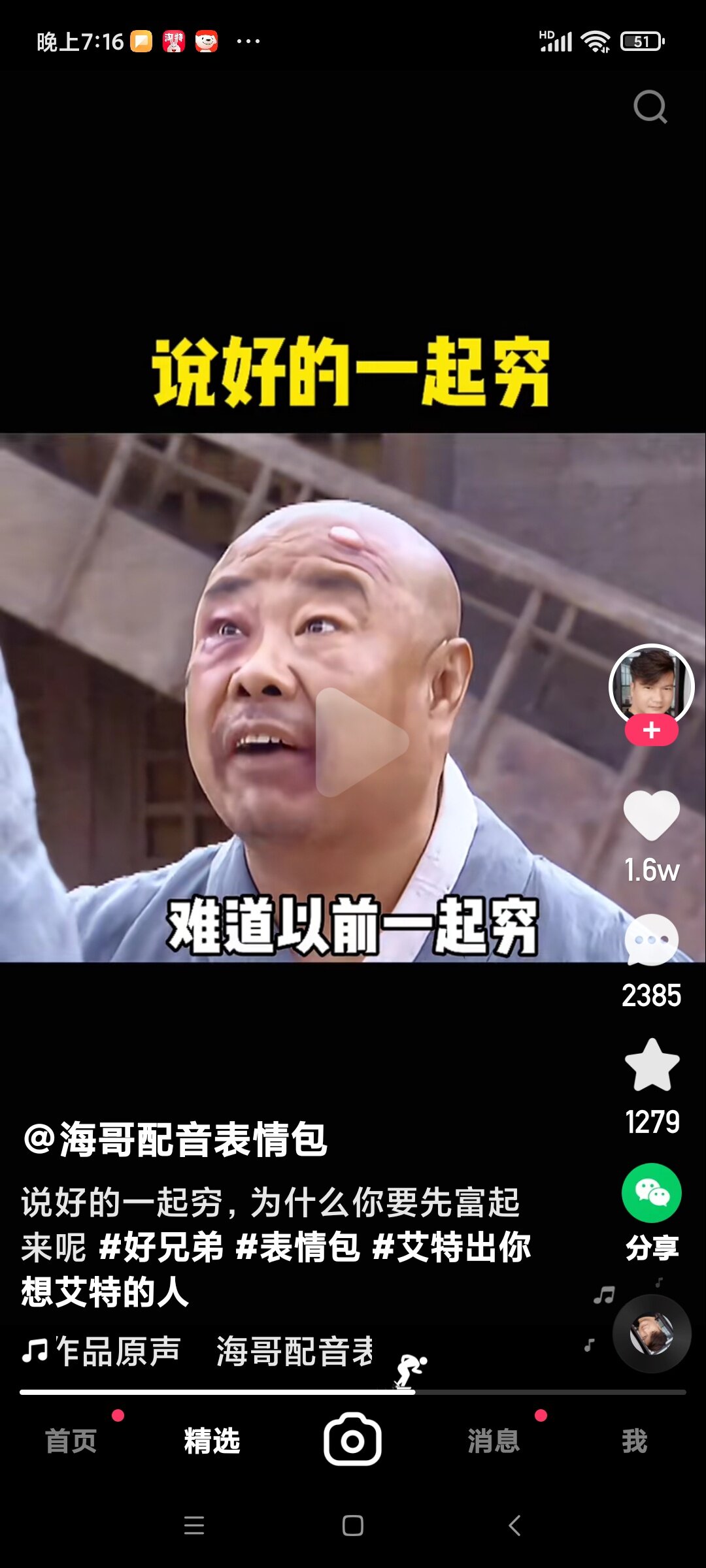This screenshot has height=1568, width=706.
Task: Switch to the 首页 tab
Action: click(71, 1441)
